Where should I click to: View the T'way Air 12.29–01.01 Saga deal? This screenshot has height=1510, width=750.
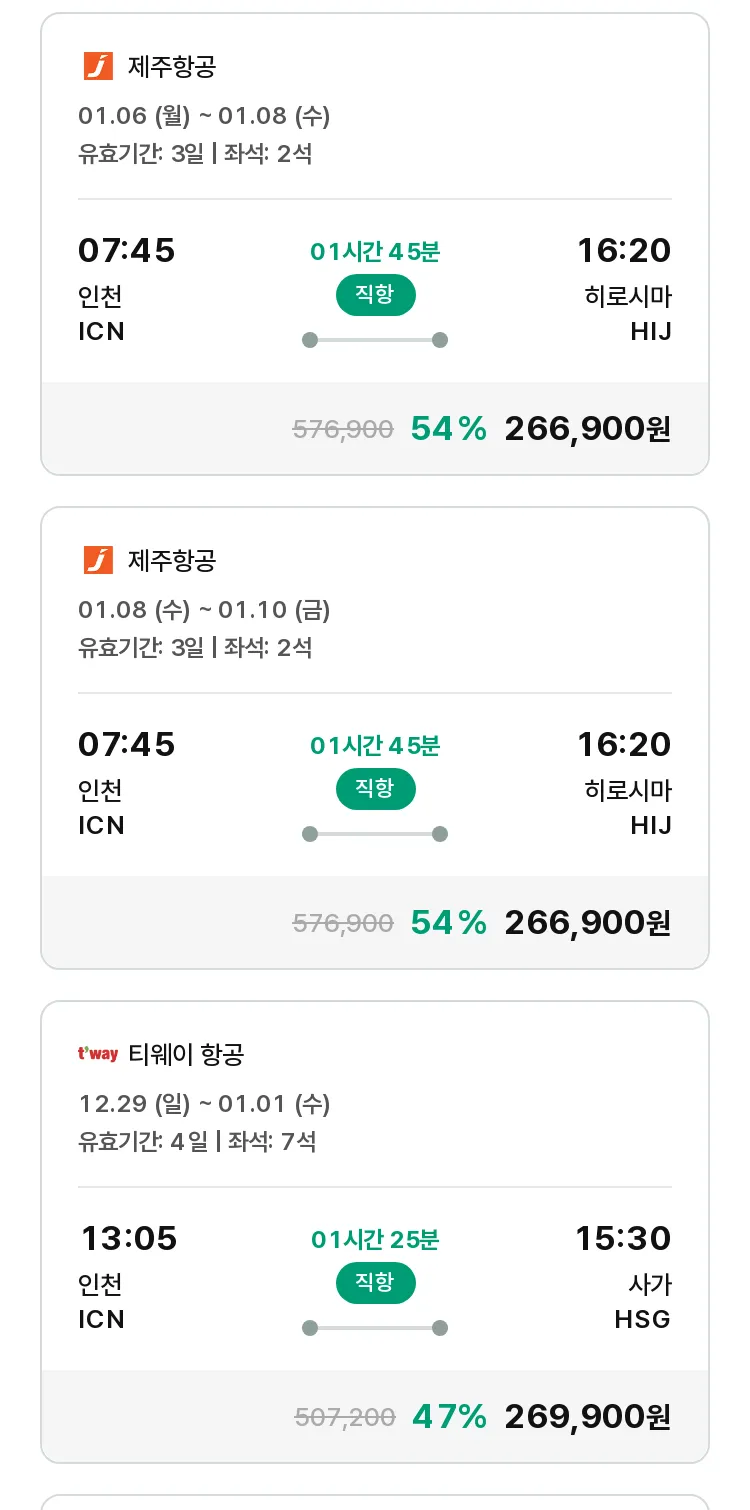(x=375, y=1232)
